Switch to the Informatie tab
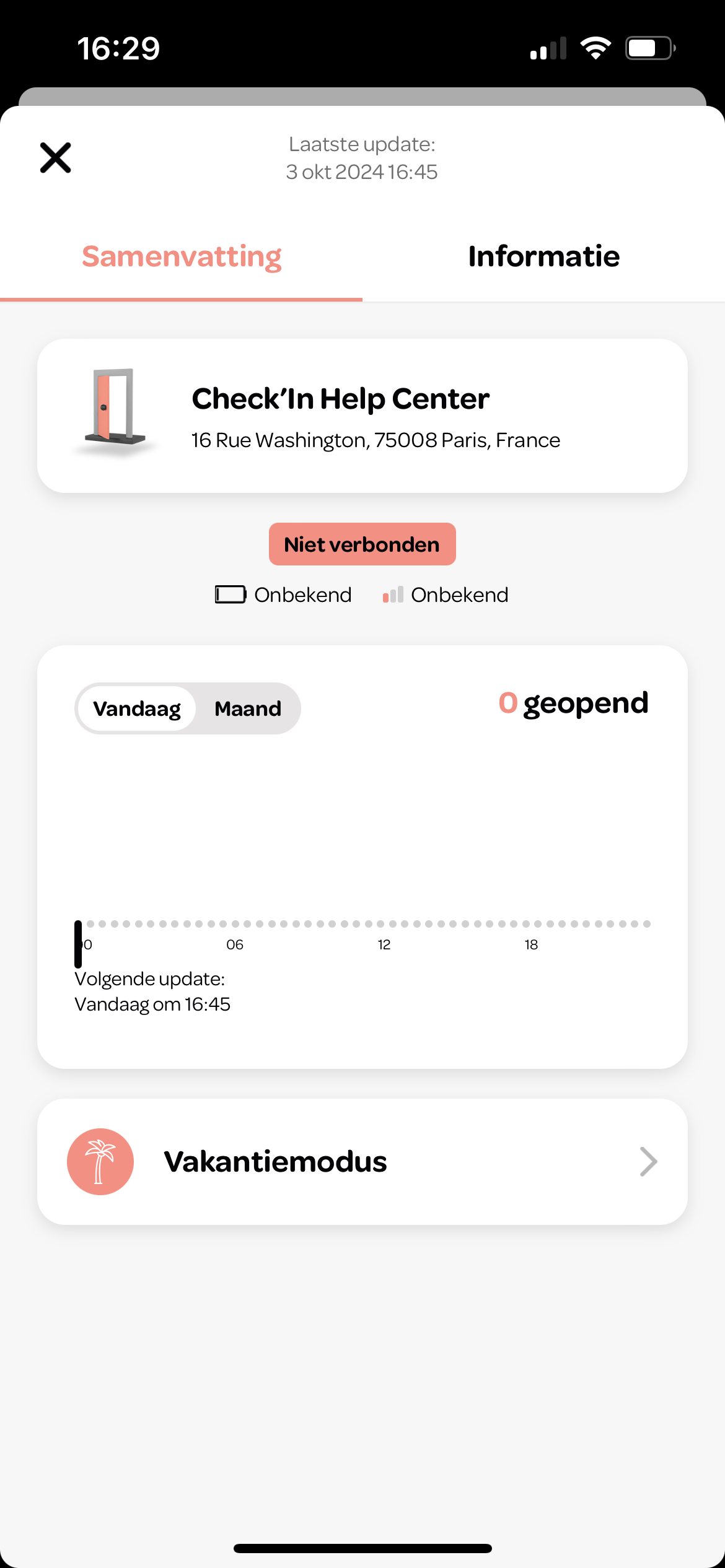Image resolution: width=725 pixels, height=1568 pixels. point(543,256)
